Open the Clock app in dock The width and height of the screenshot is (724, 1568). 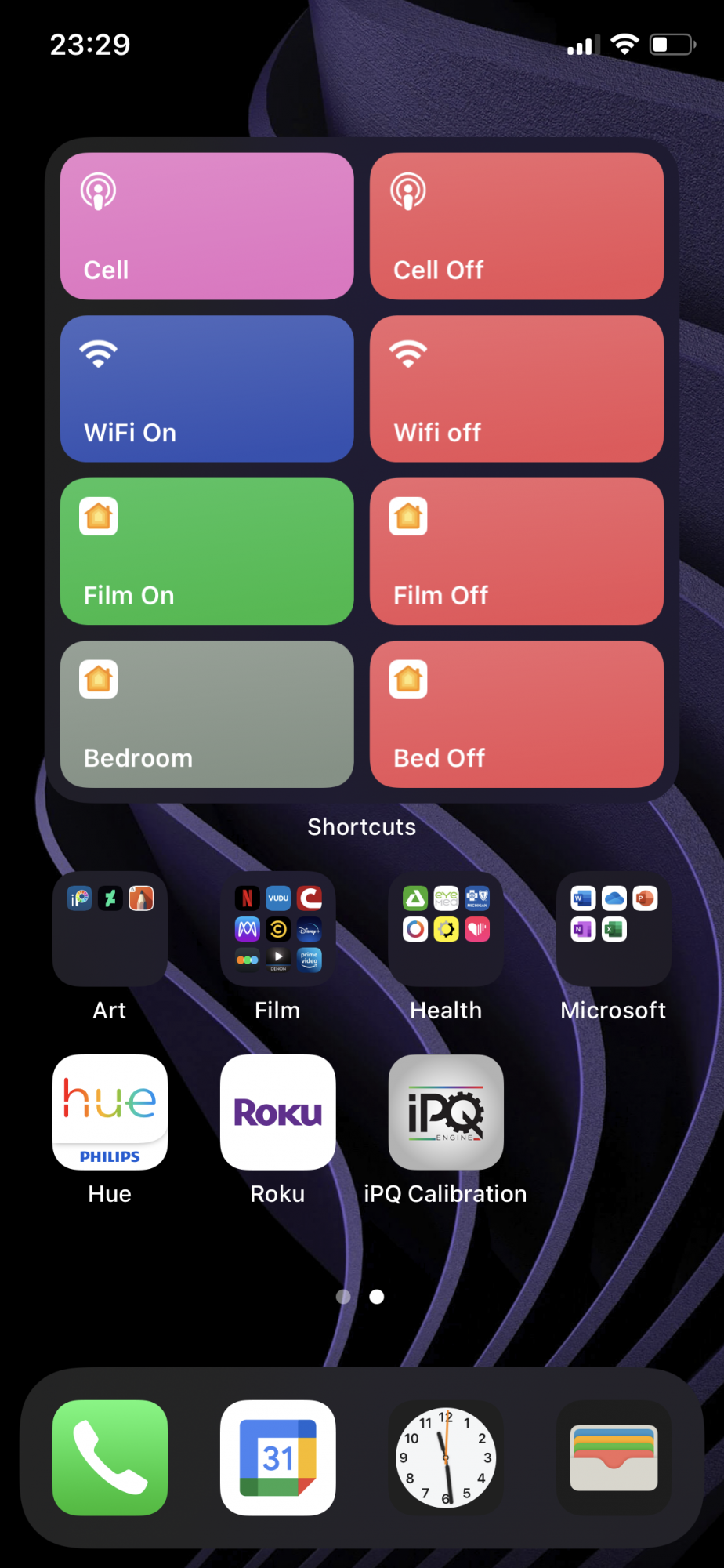pos(446,1457)
